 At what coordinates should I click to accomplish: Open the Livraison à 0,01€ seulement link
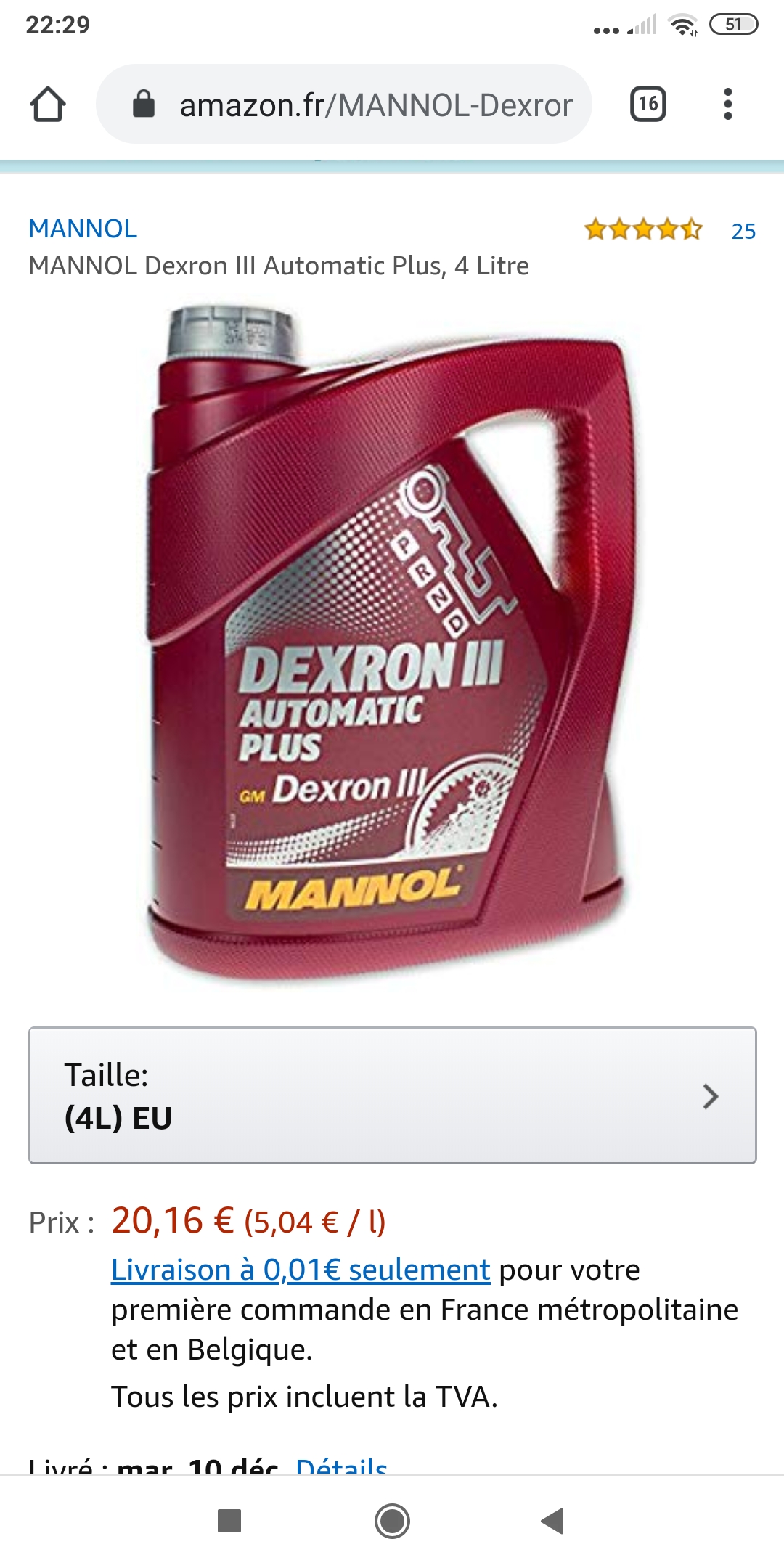coord(301,1270)
